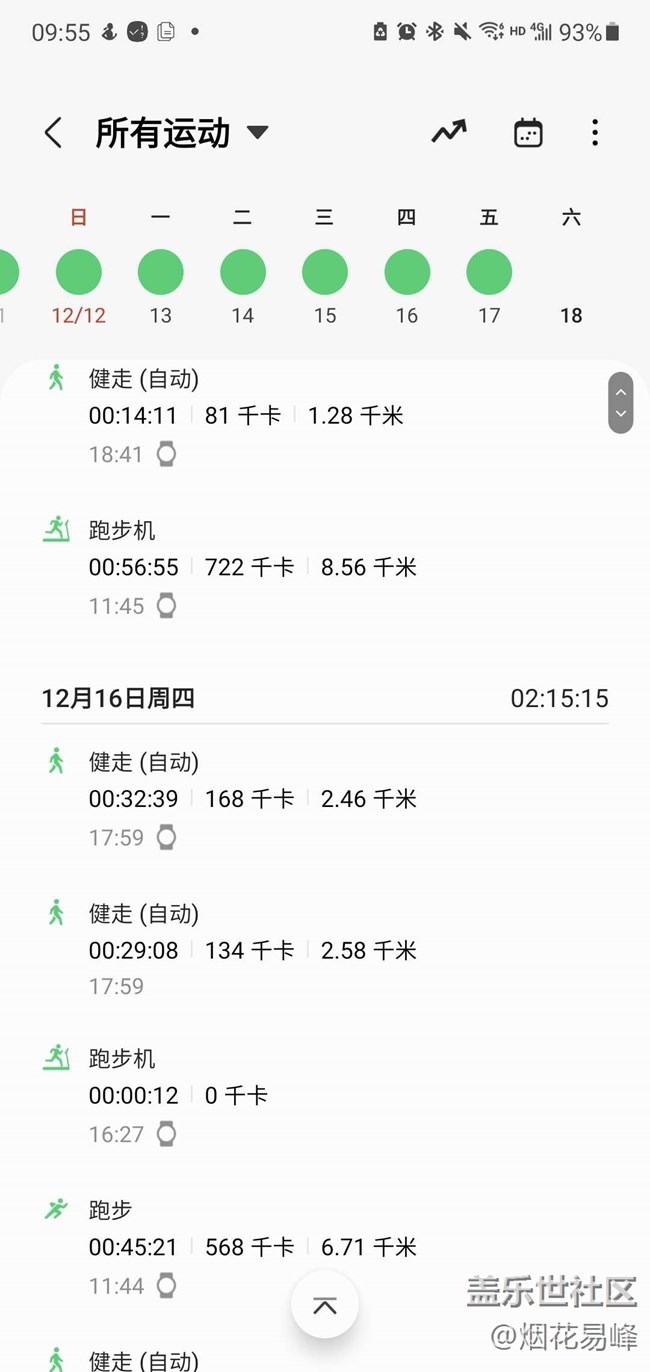Jump back to the top of the list
The image size is (650, 1372).
[x=325, y=1305]
